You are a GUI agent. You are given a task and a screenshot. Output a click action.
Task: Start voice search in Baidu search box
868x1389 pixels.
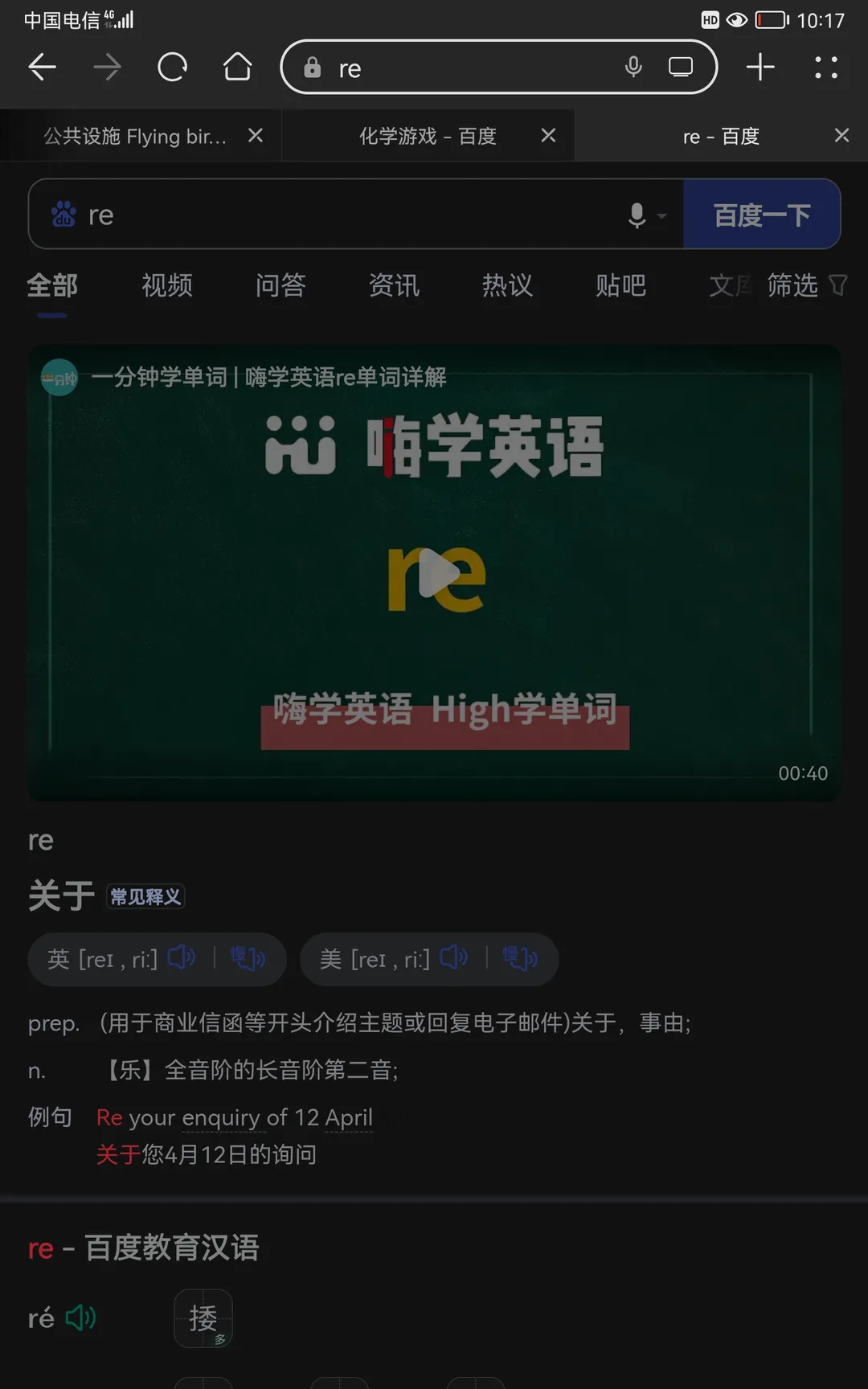[x=637, y=215]
